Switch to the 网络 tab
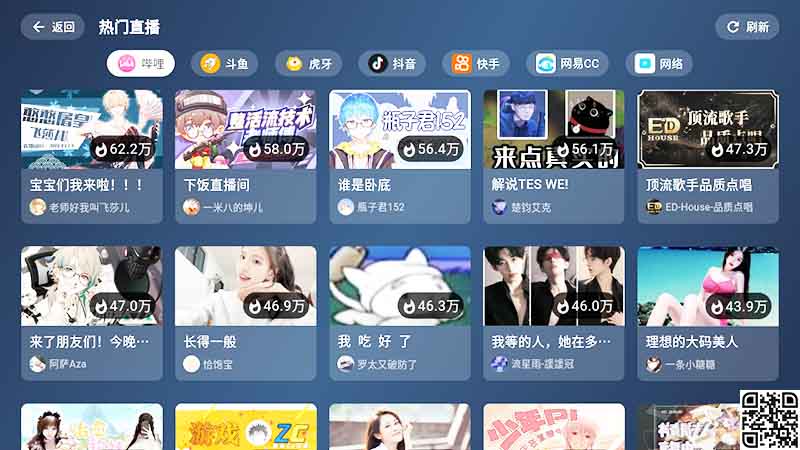This screenshot has width=800, height=450. coord(659,64)
